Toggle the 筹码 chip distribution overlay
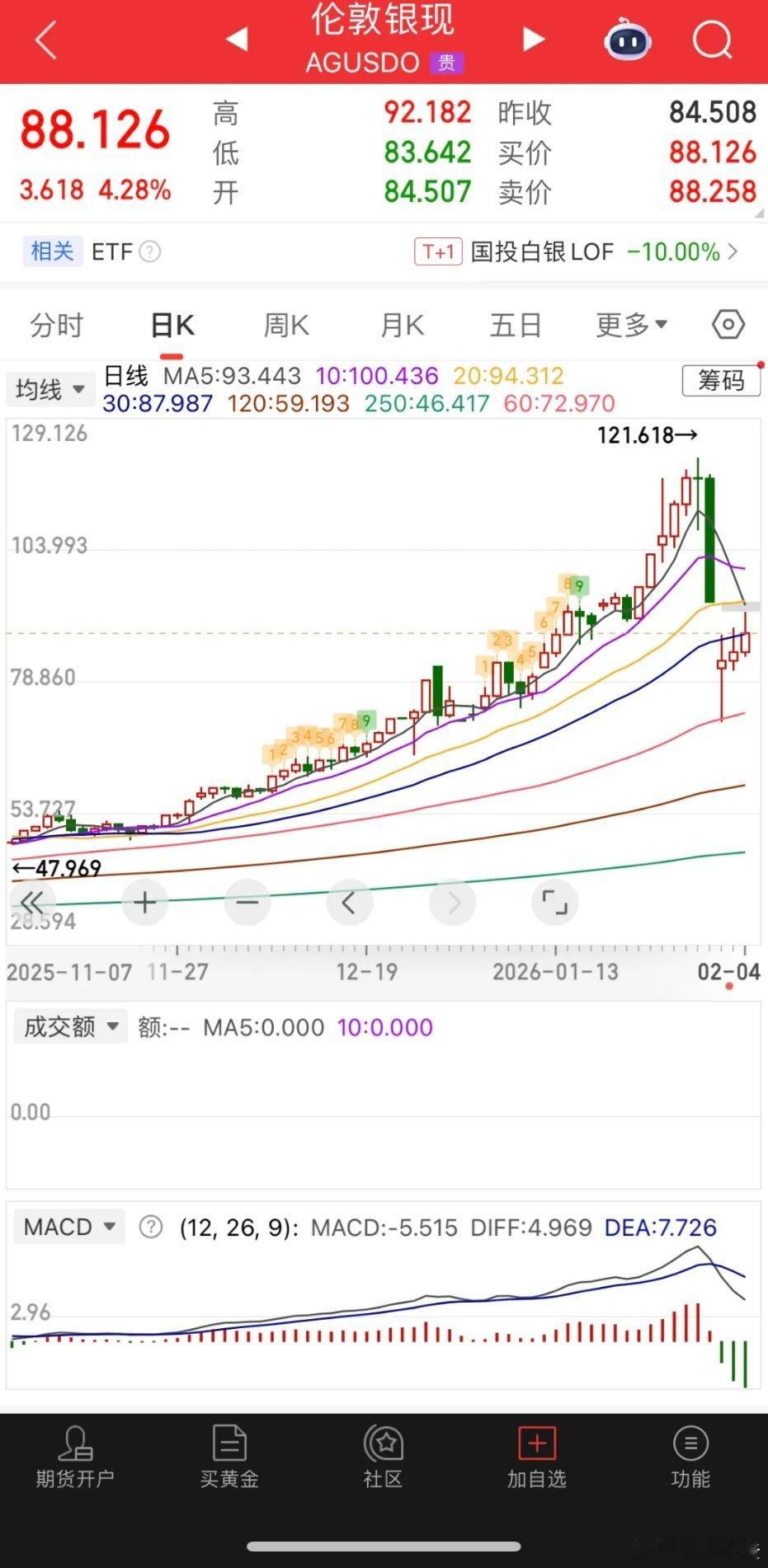 coord(720,380)
